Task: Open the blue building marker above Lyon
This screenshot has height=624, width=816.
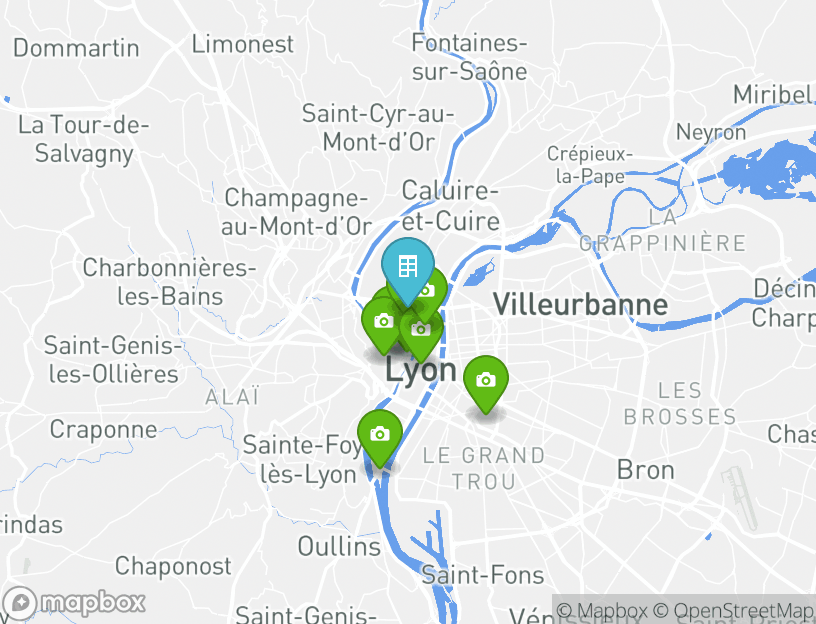Action: 407,267
